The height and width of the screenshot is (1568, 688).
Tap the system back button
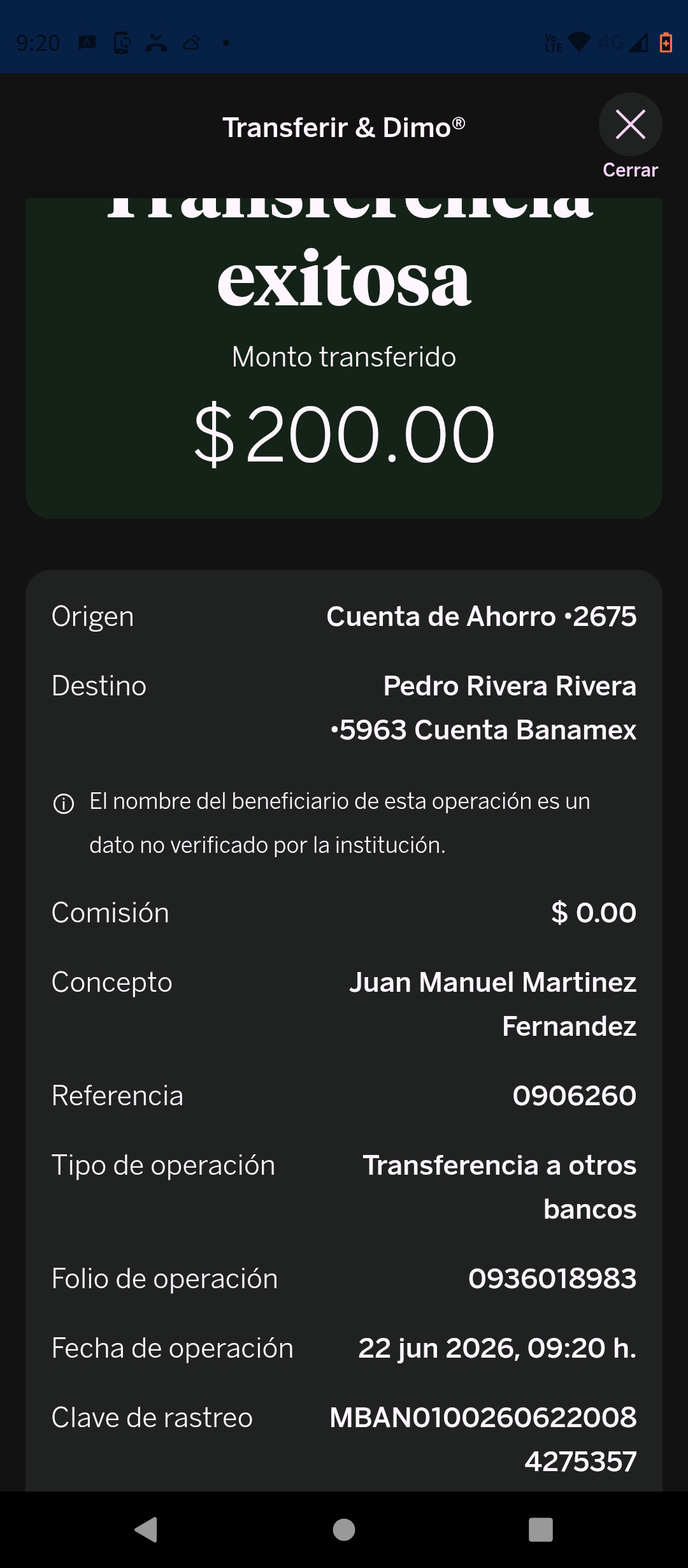(x=147, y=1529)
